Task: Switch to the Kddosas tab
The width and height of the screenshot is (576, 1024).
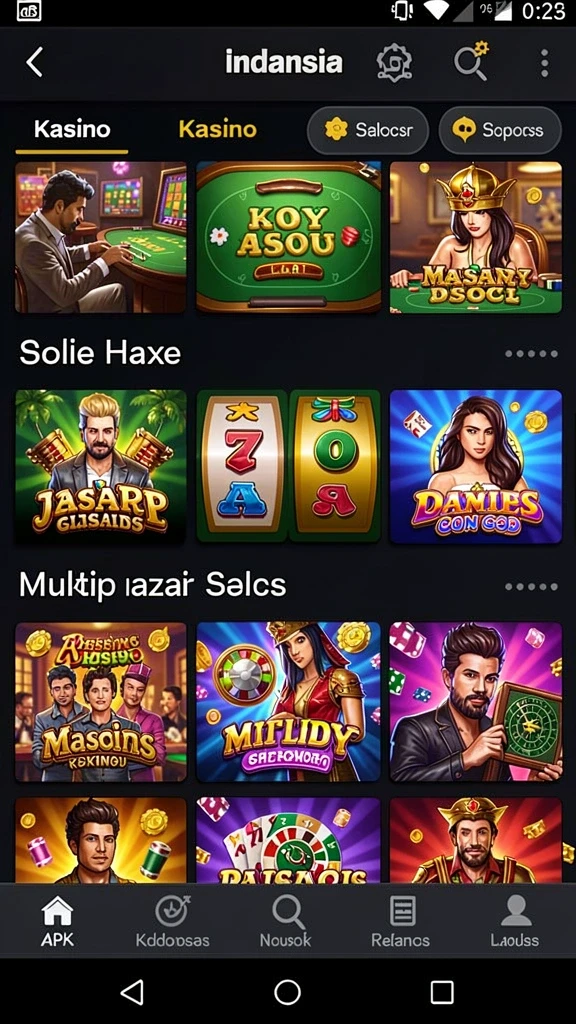Action: pos(172,921)
